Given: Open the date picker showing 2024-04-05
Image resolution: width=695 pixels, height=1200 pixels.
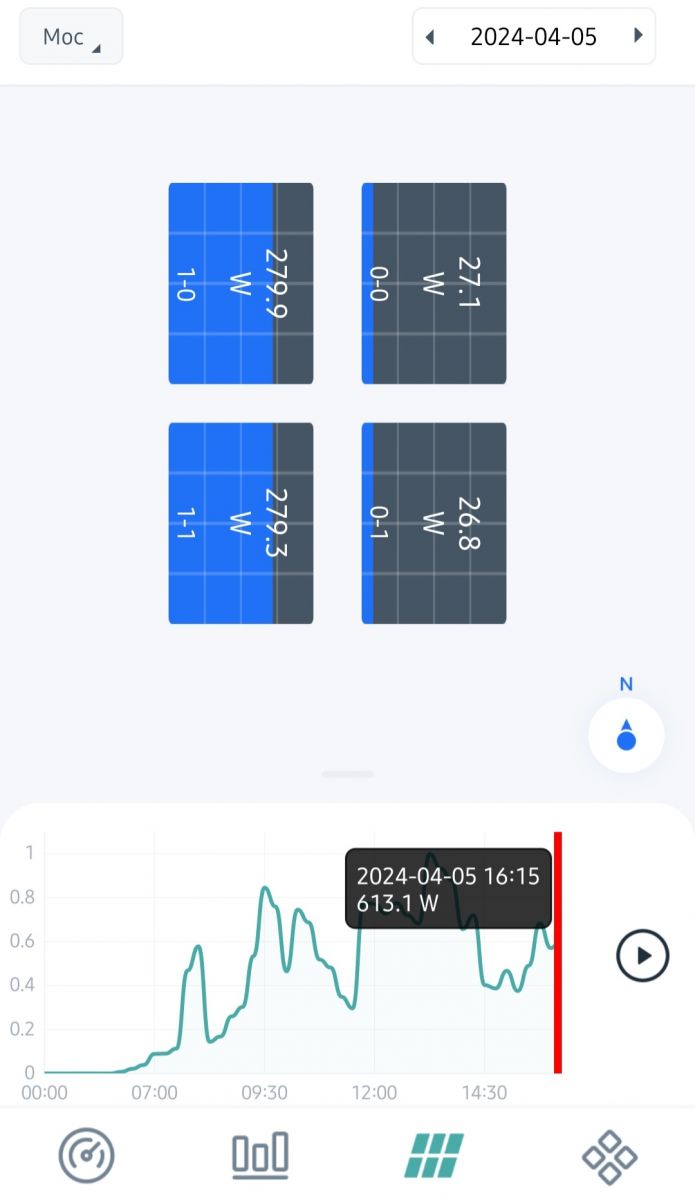Looking at the screenshot, I should (x=534, y=37).
